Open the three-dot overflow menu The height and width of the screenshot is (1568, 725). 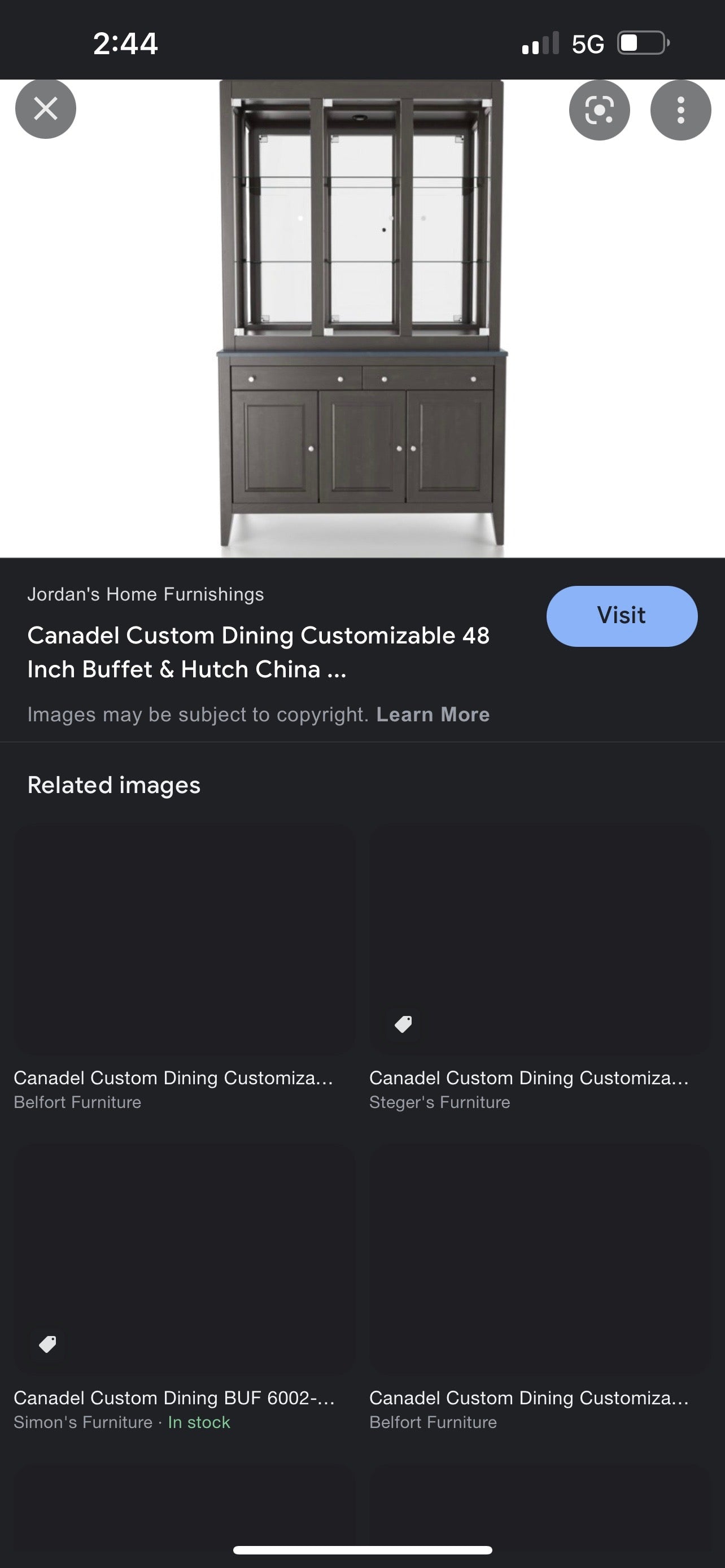click(x=680, y=110)
